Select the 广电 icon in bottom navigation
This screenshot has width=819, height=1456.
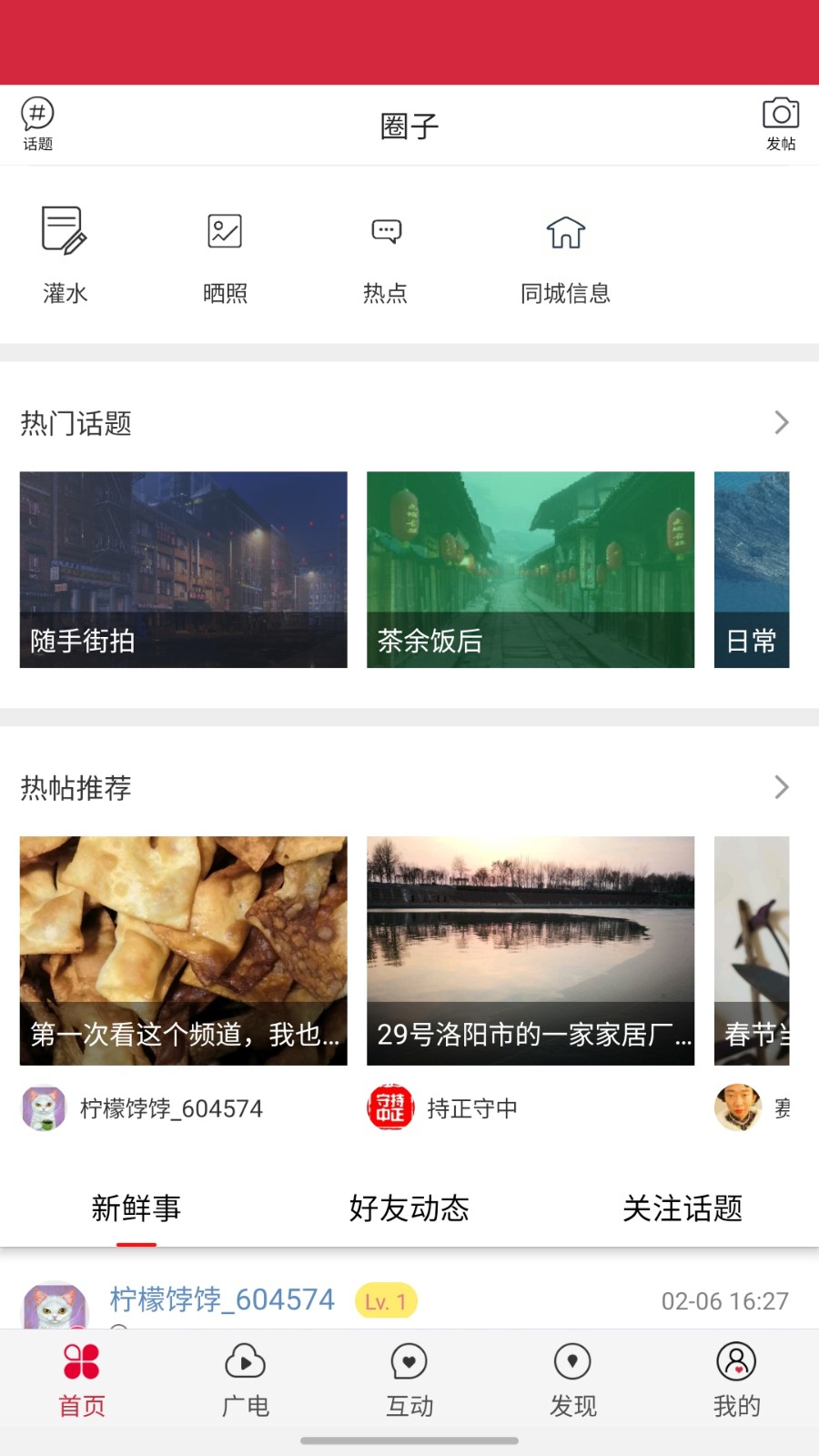tap(245, 1380)
